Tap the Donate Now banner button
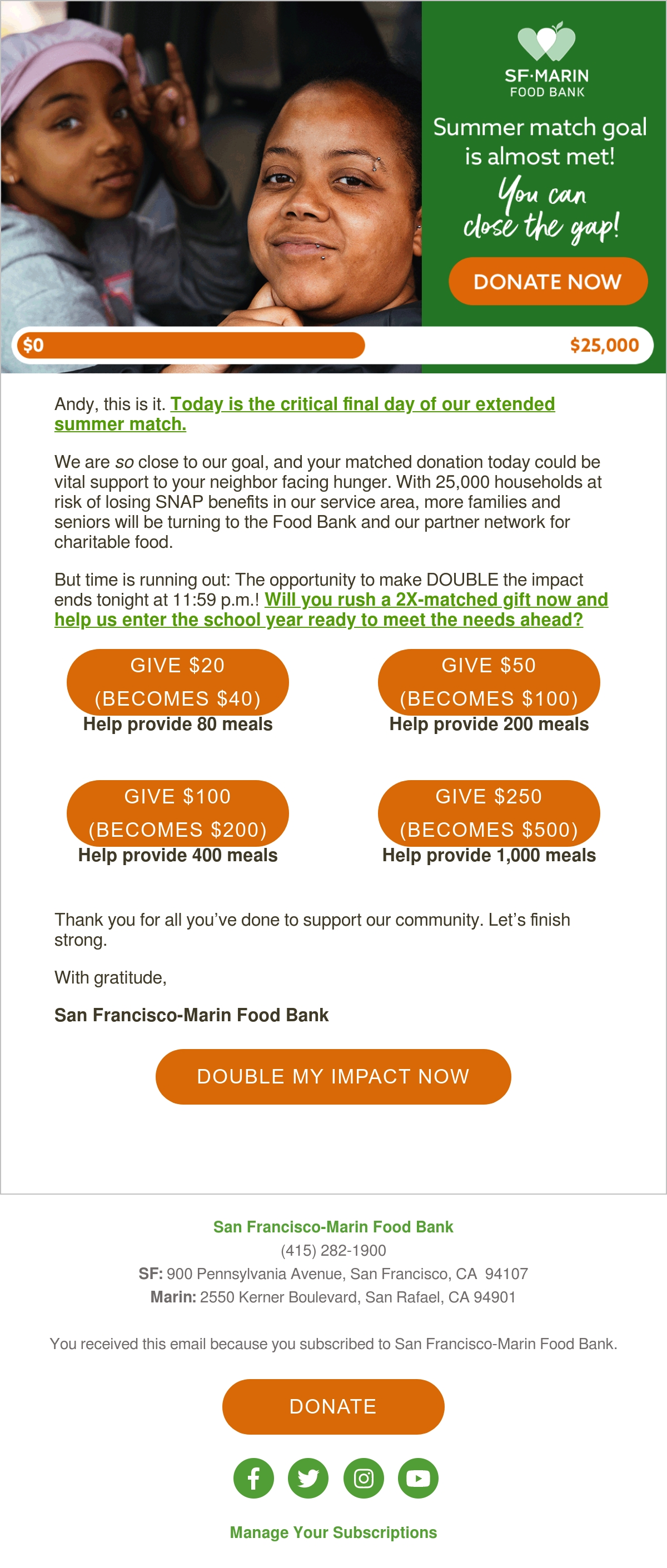 point(547,281)
